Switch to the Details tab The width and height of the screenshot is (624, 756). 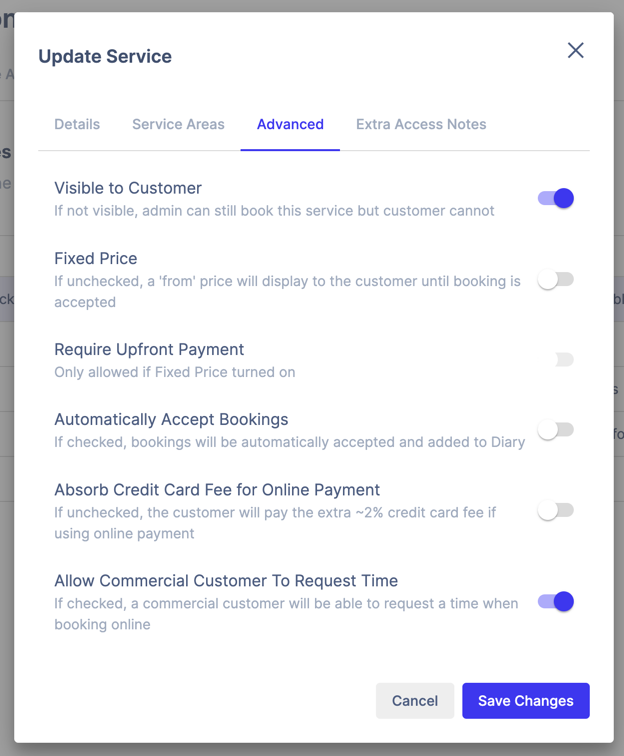click(77, 125)
